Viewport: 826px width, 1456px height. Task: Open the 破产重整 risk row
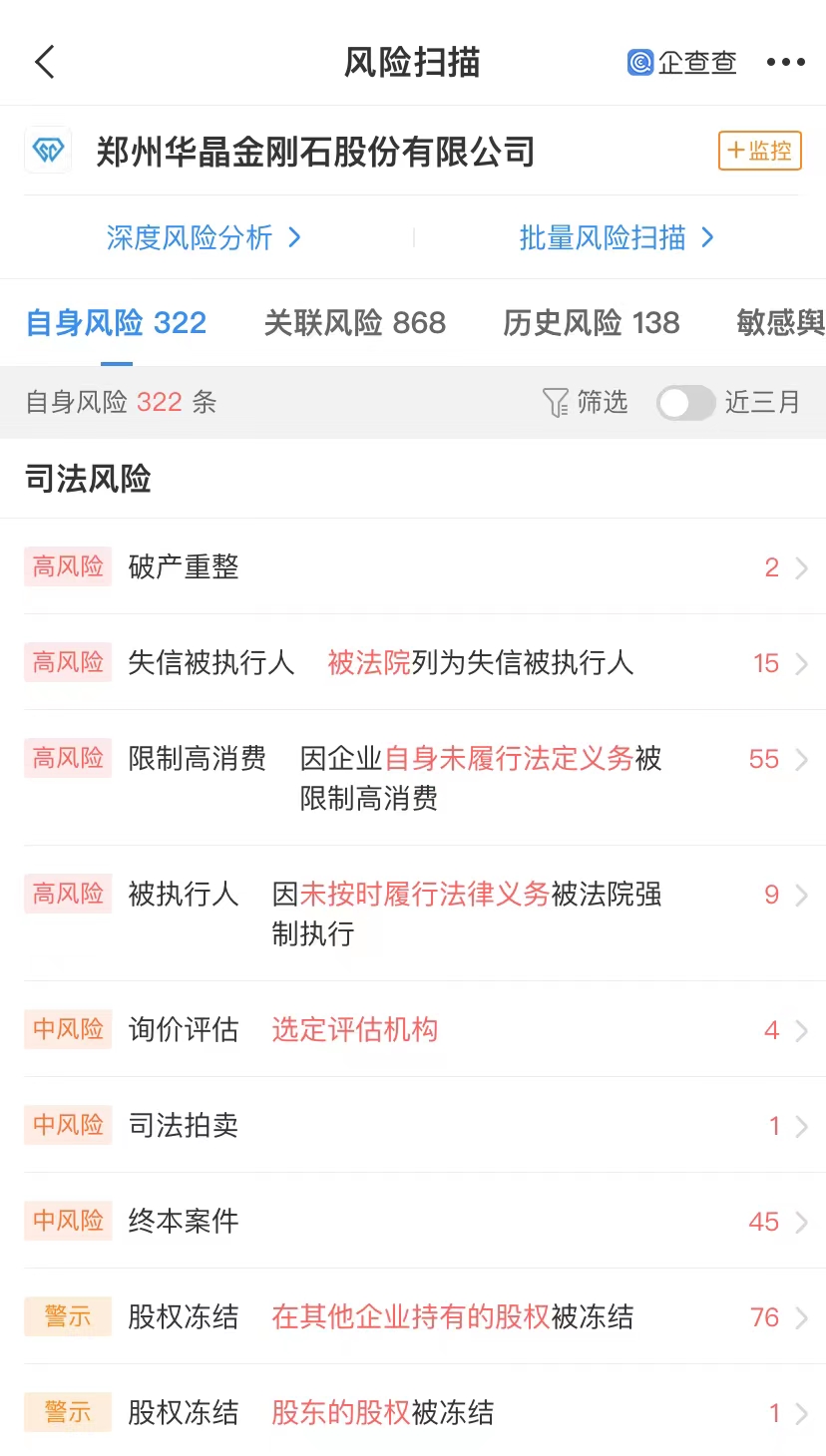[413, 567]
